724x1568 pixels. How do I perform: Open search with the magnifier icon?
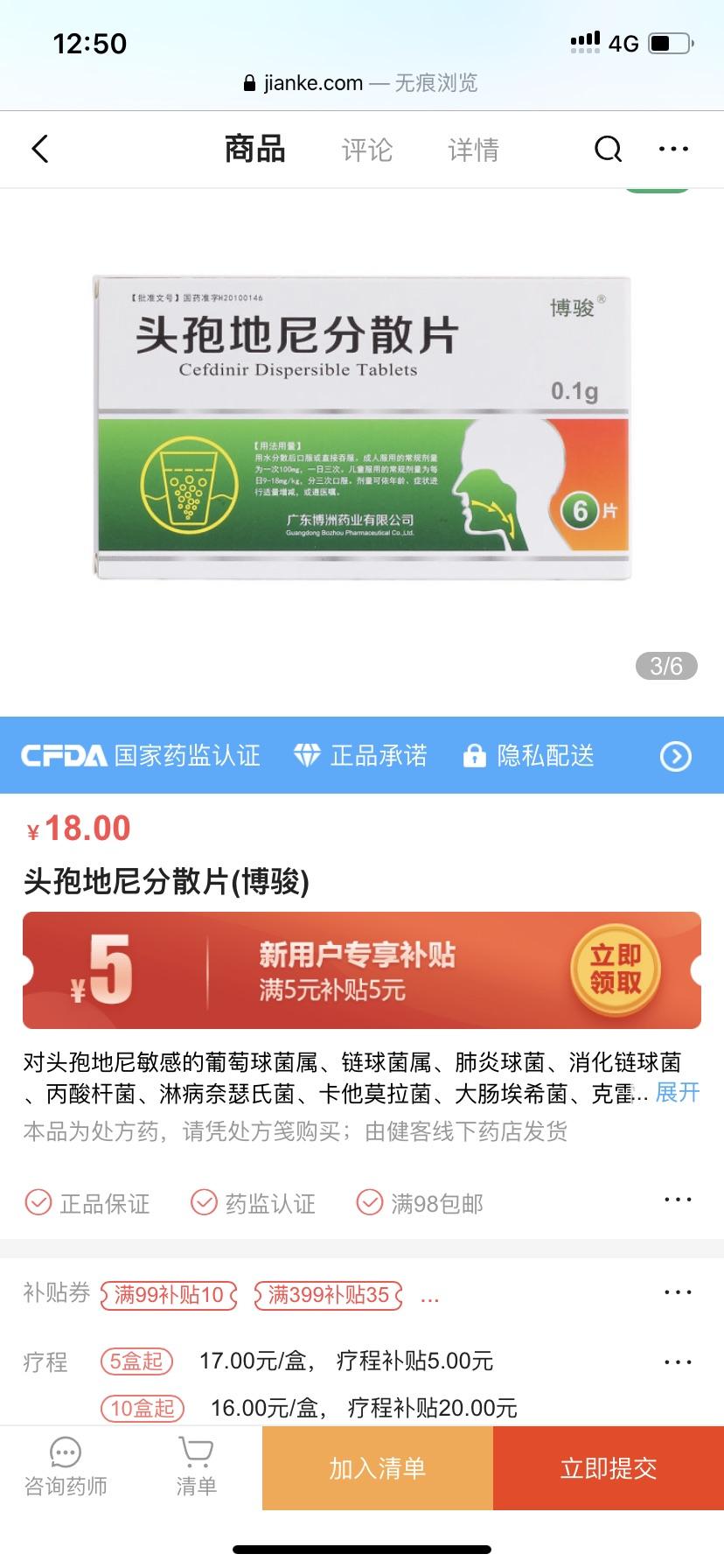coord(608,150)
